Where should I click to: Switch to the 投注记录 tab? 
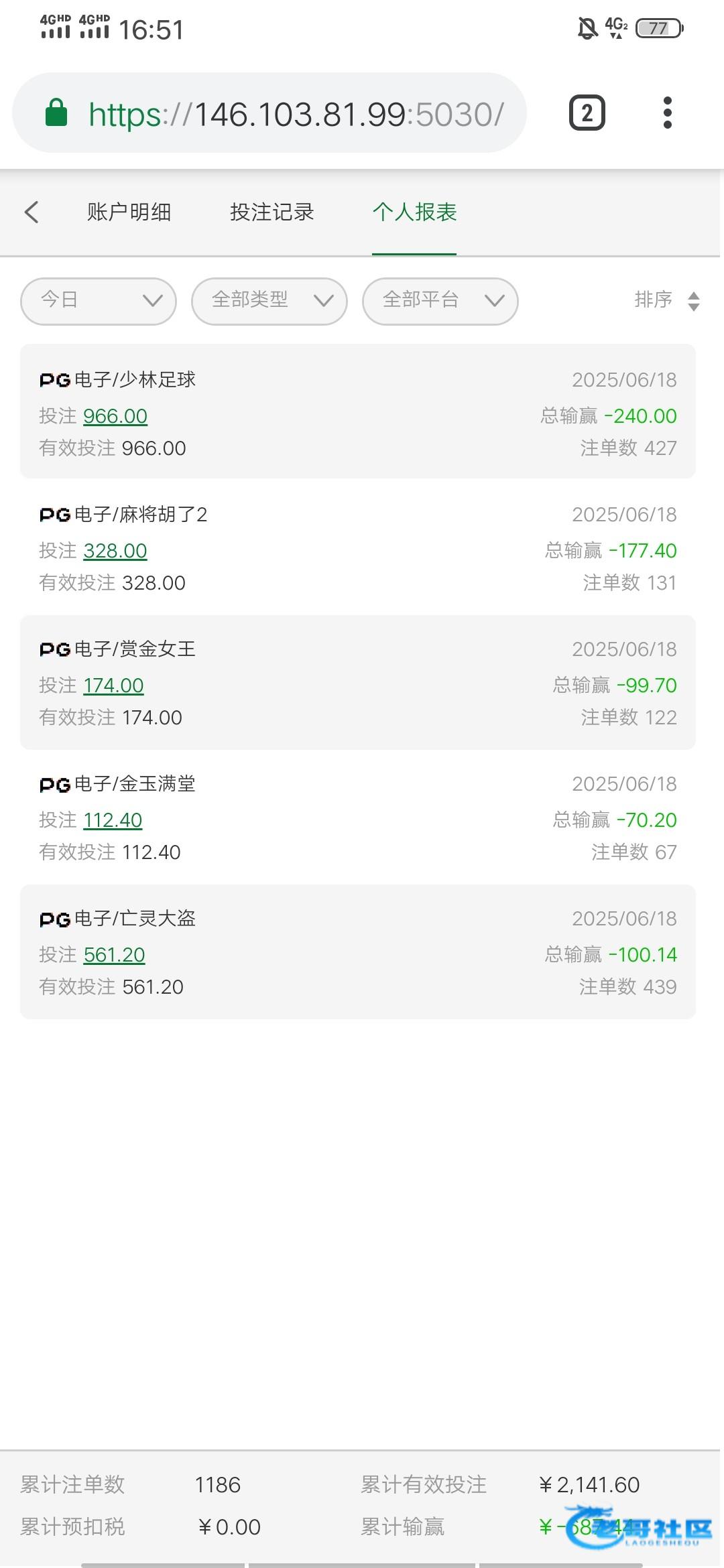point(271,212)
